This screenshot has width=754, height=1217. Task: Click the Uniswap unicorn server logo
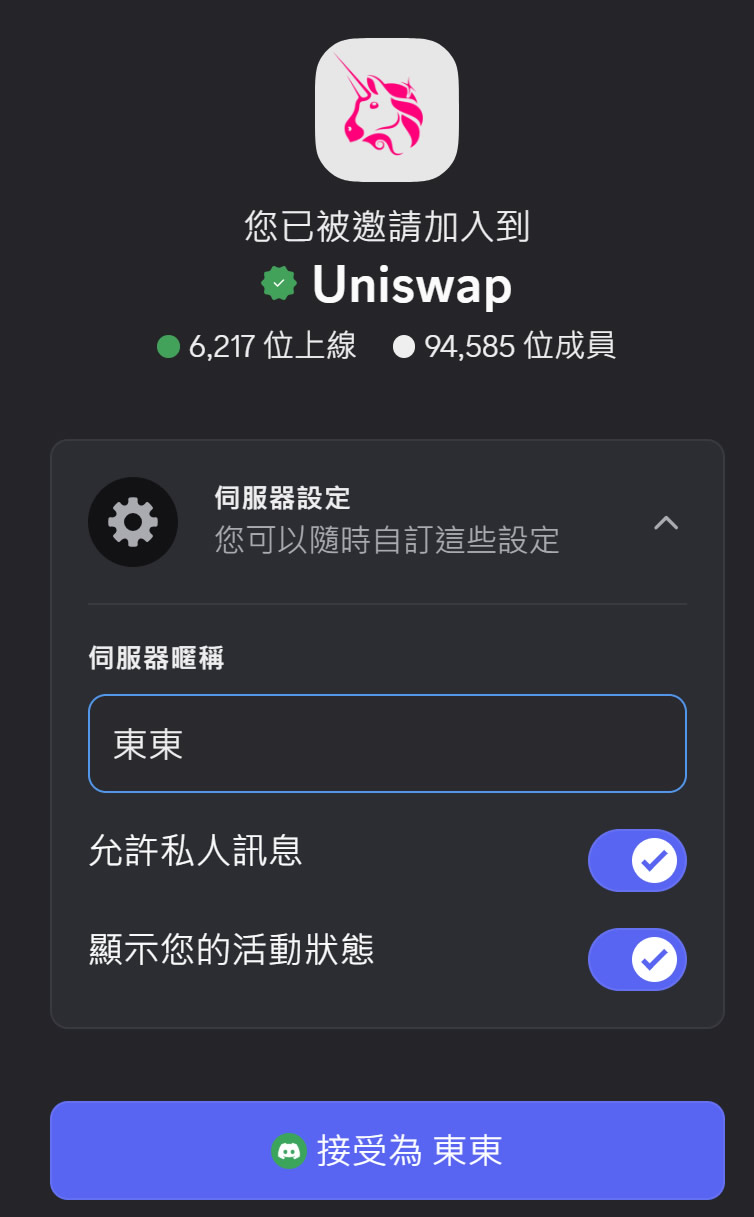(386, 109)
